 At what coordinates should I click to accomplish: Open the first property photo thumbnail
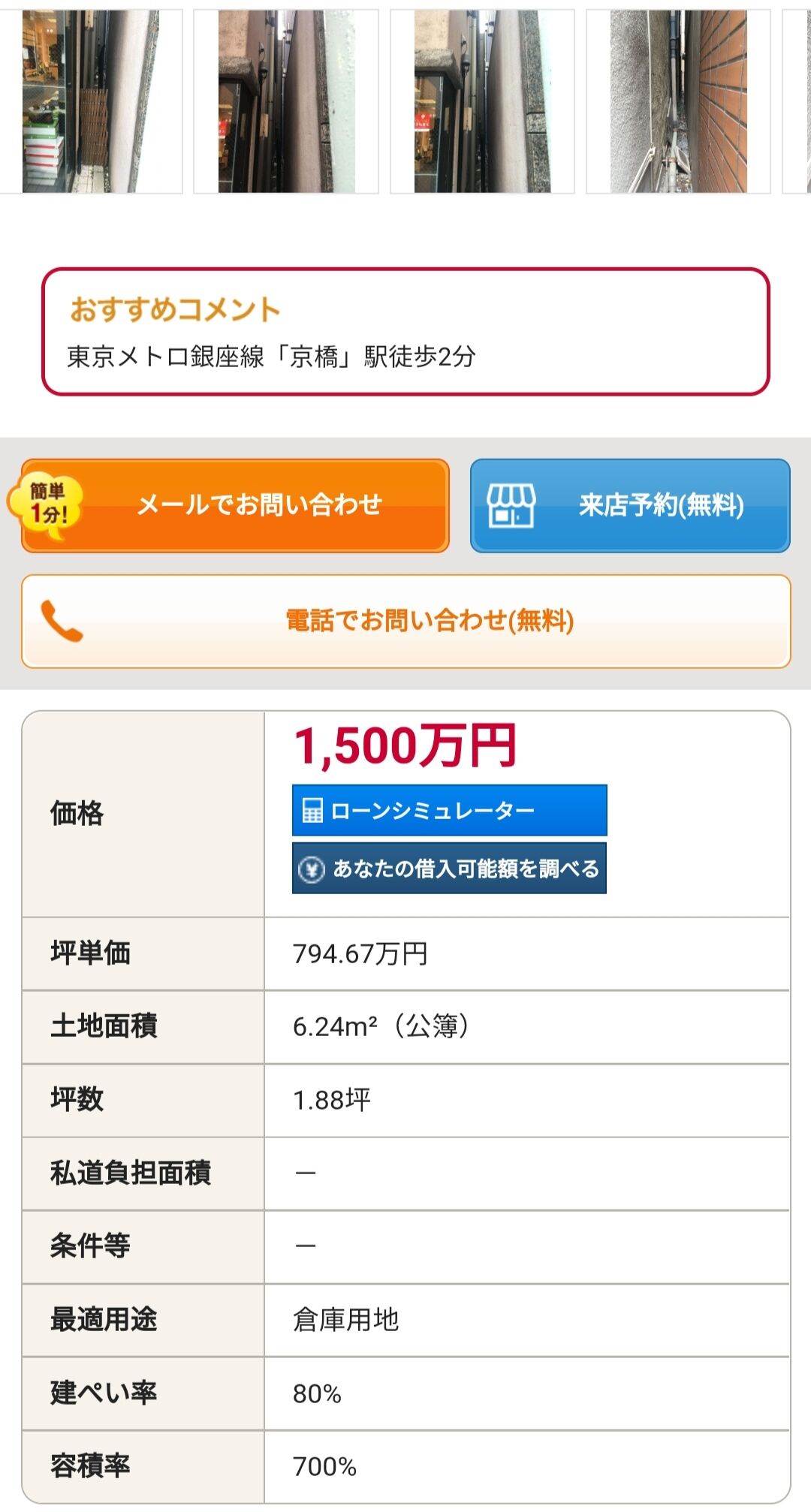(91, 101)
